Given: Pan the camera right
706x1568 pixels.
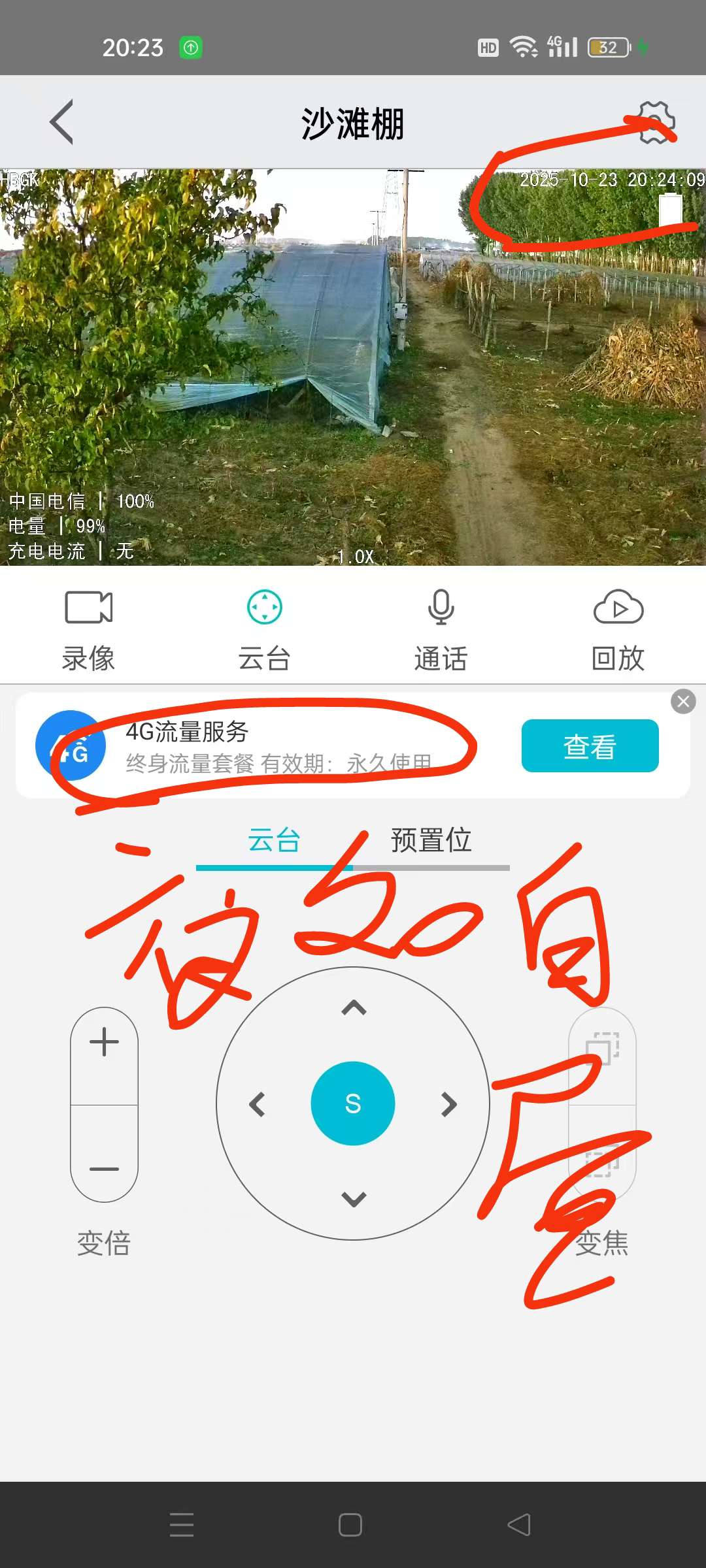Looking at the screenshot, I should pyautogui.click(x=448, y=1104).
